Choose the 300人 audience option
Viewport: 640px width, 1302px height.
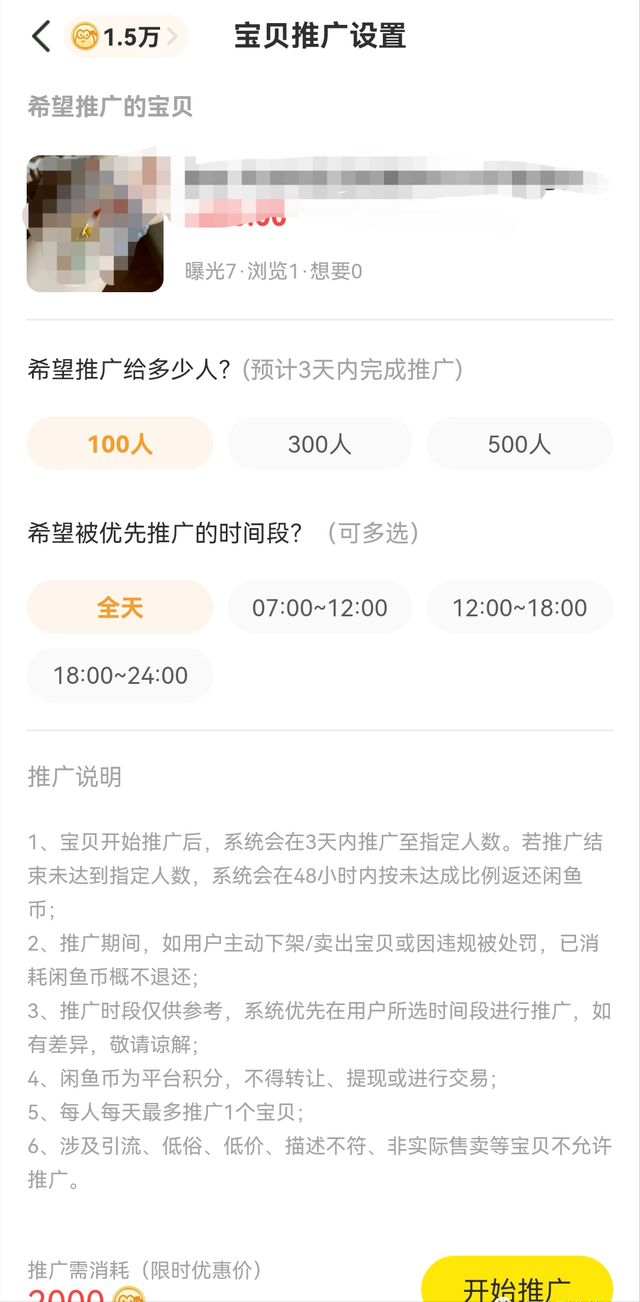tap(320, 444)
